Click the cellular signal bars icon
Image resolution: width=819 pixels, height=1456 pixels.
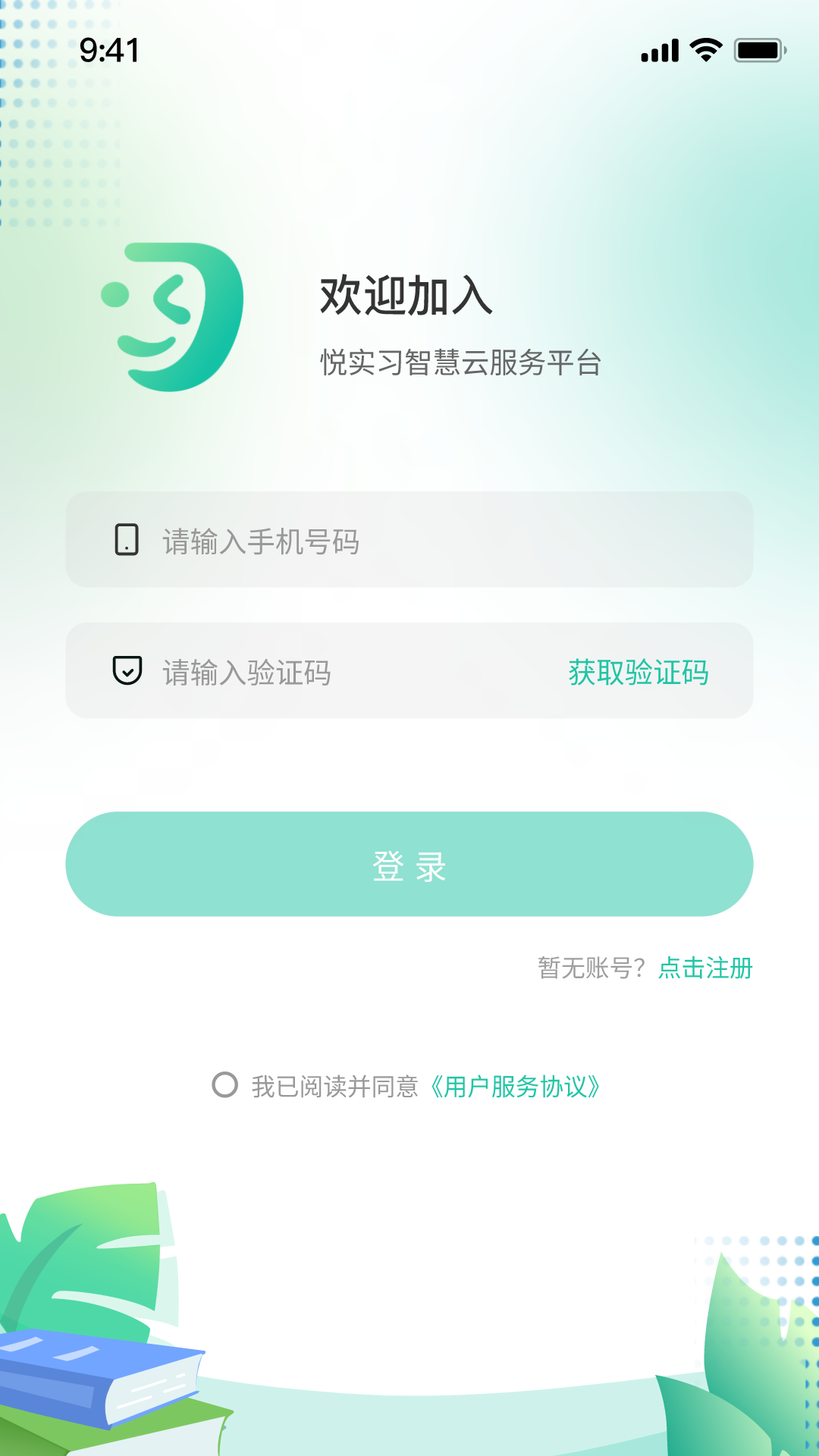click(659, 49)
